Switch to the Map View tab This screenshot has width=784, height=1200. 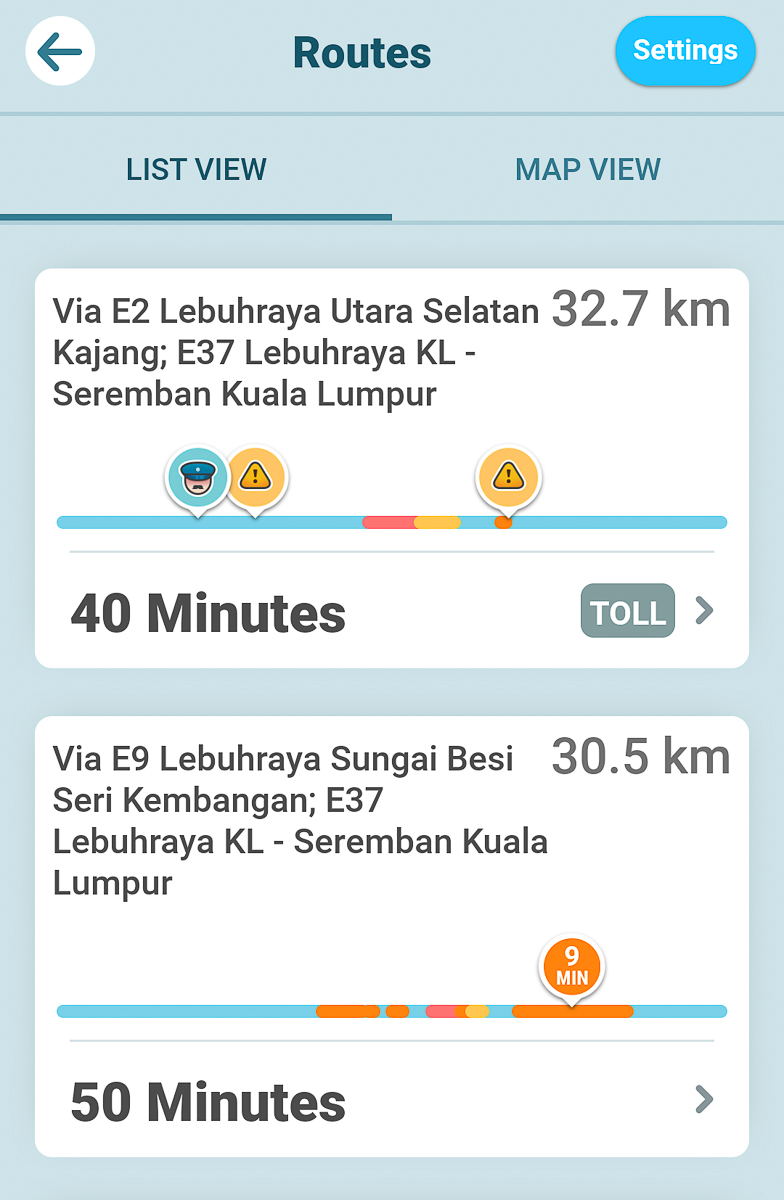tap(587, 170)
